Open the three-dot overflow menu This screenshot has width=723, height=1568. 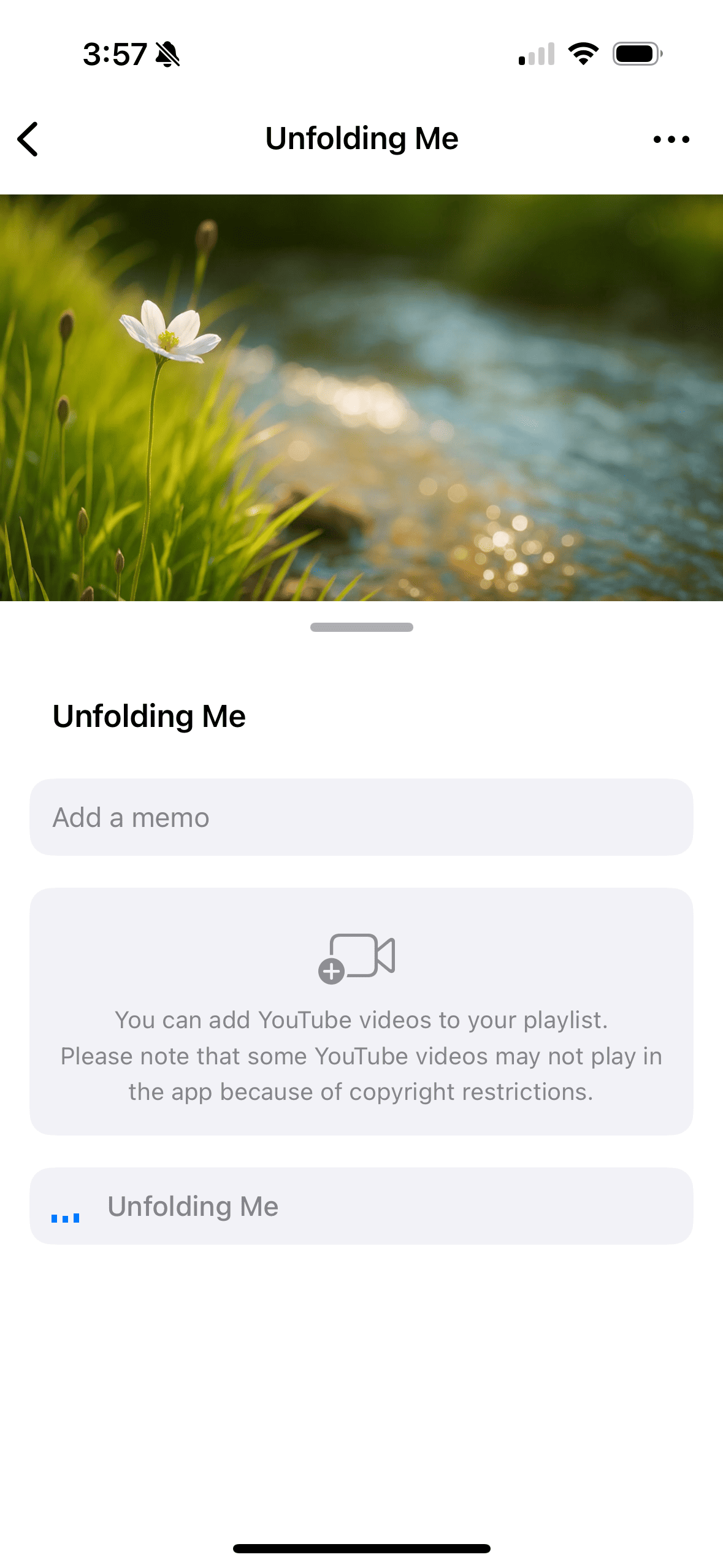671,139
